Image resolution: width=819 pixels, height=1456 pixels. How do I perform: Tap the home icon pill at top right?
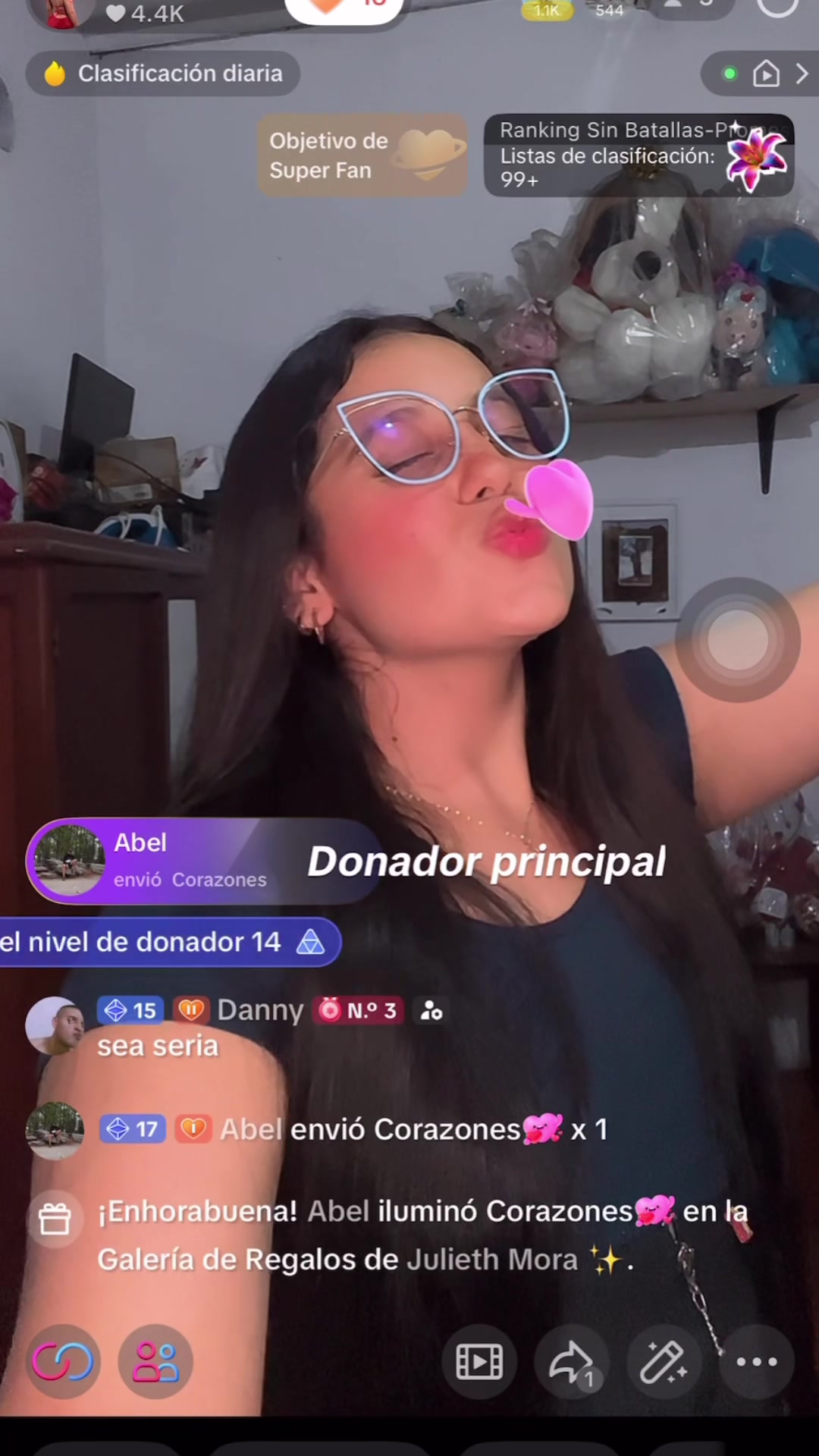tap(764, 74)
